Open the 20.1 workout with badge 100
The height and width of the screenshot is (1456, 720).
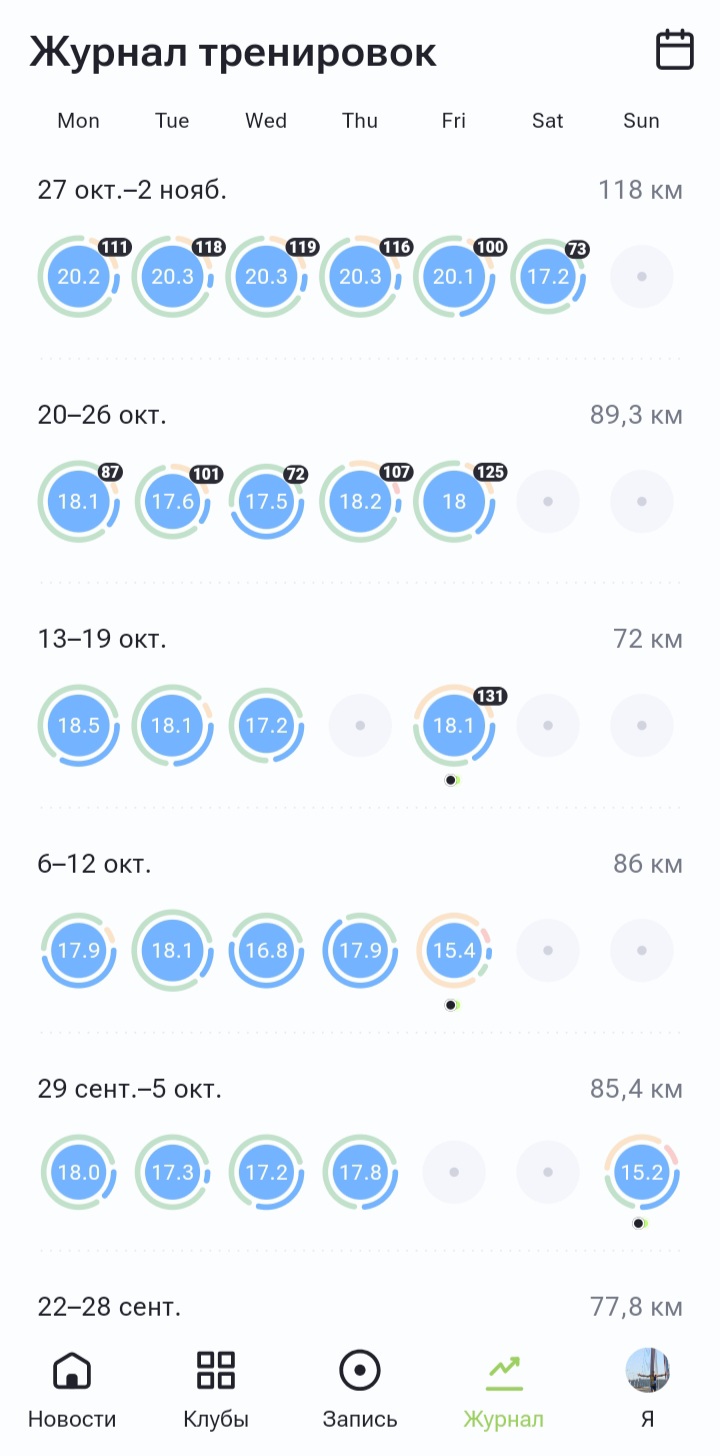454,276
